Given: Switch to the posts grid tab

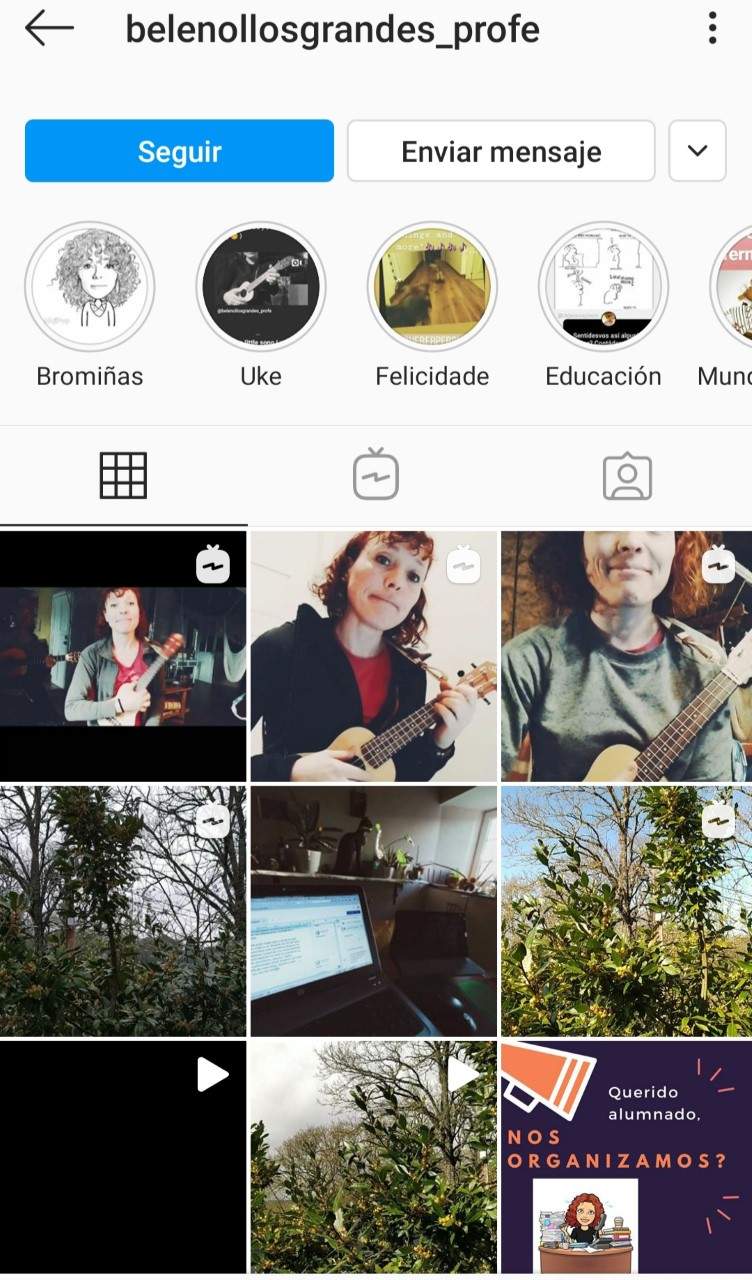Looking at the screenshot, I should (x=123, y=476).
